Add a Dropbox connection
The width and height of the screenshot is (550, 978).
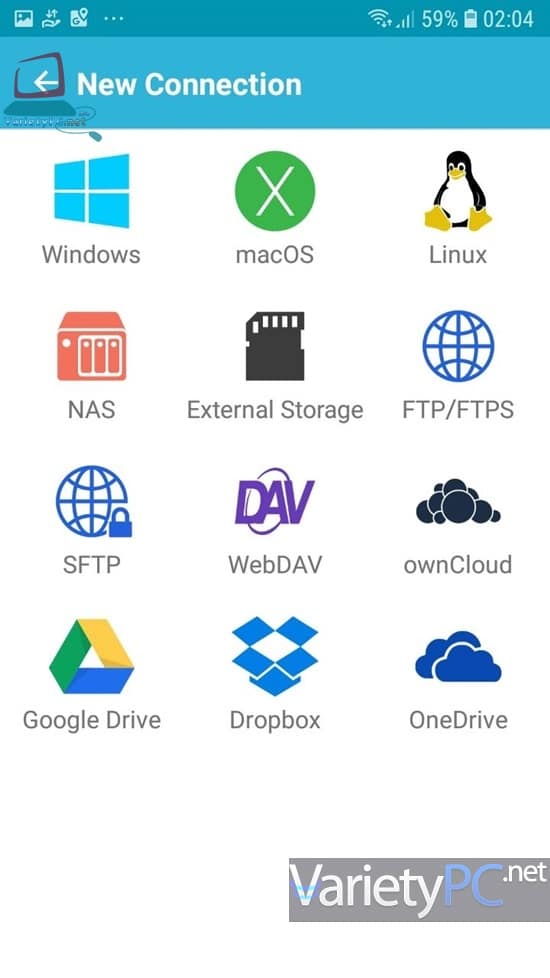click(275, 675)
